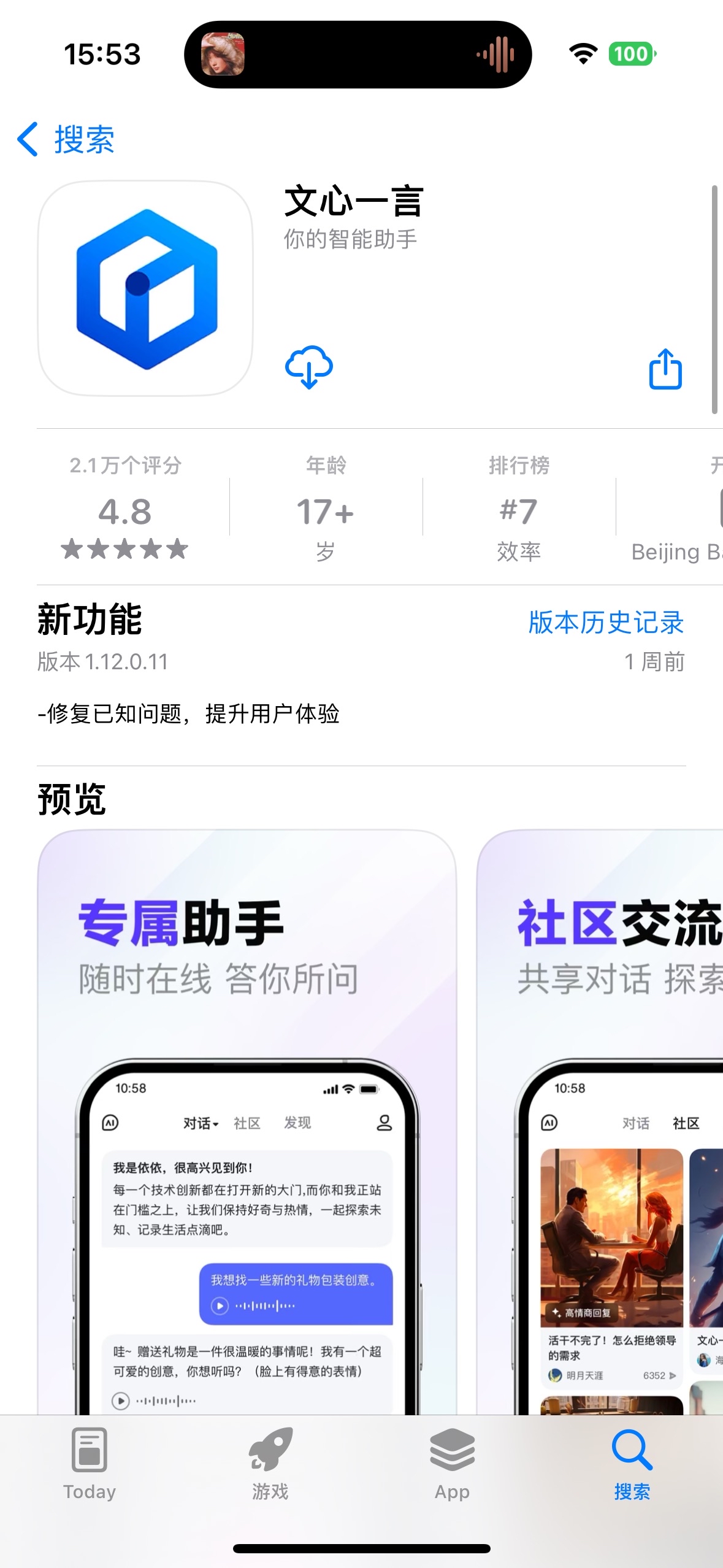
Task: Open 版本历史记录 version history
Action: (x=606, y=622)
